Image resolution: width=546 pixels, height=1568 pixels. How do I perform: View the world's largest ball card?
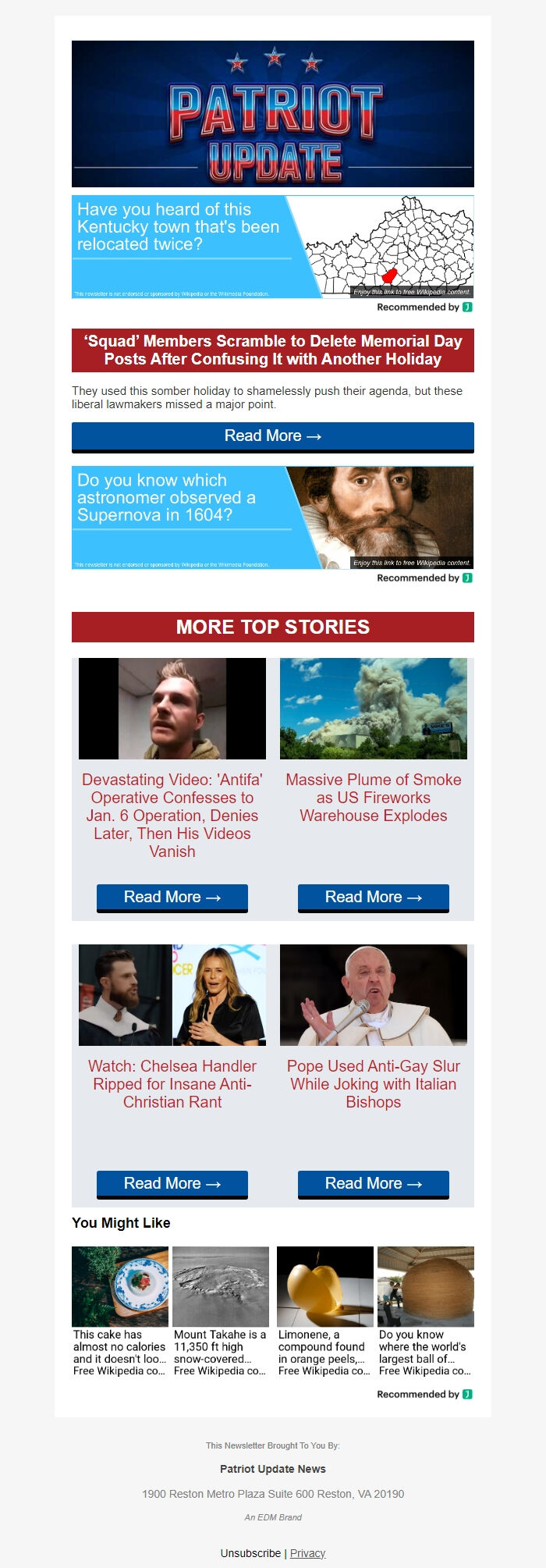[x=425, y=1311]
